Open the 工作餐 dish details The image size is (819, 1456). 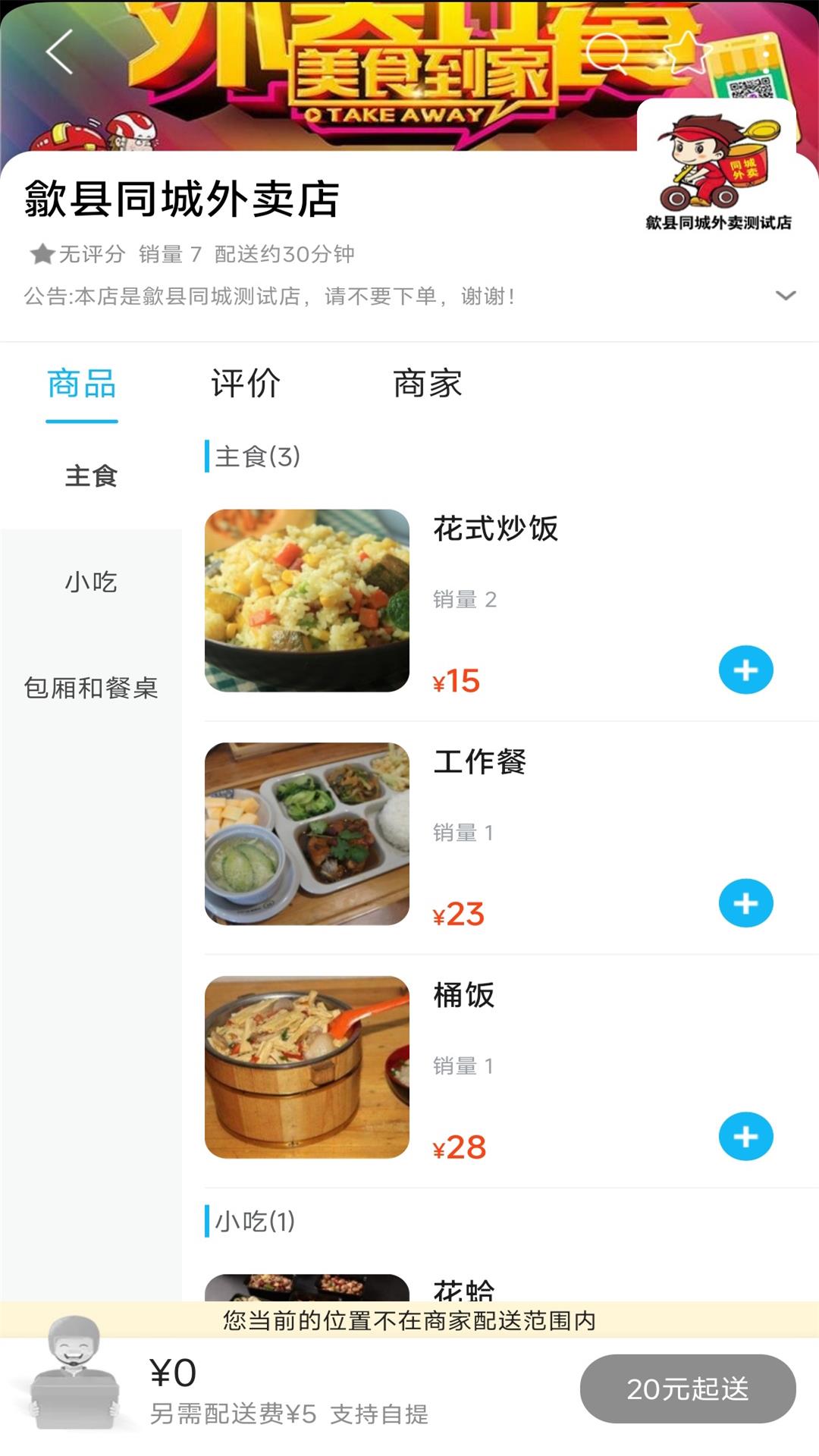click(480, 762)
